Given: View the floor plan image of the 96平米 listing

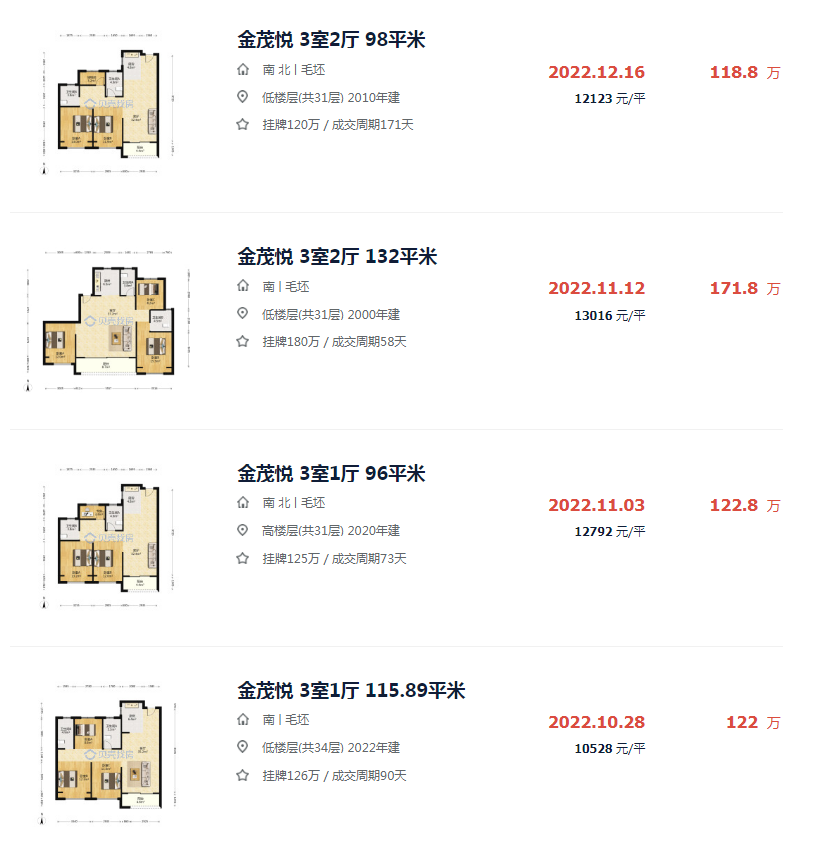Looking at the screenshot, I should (110, 538).
